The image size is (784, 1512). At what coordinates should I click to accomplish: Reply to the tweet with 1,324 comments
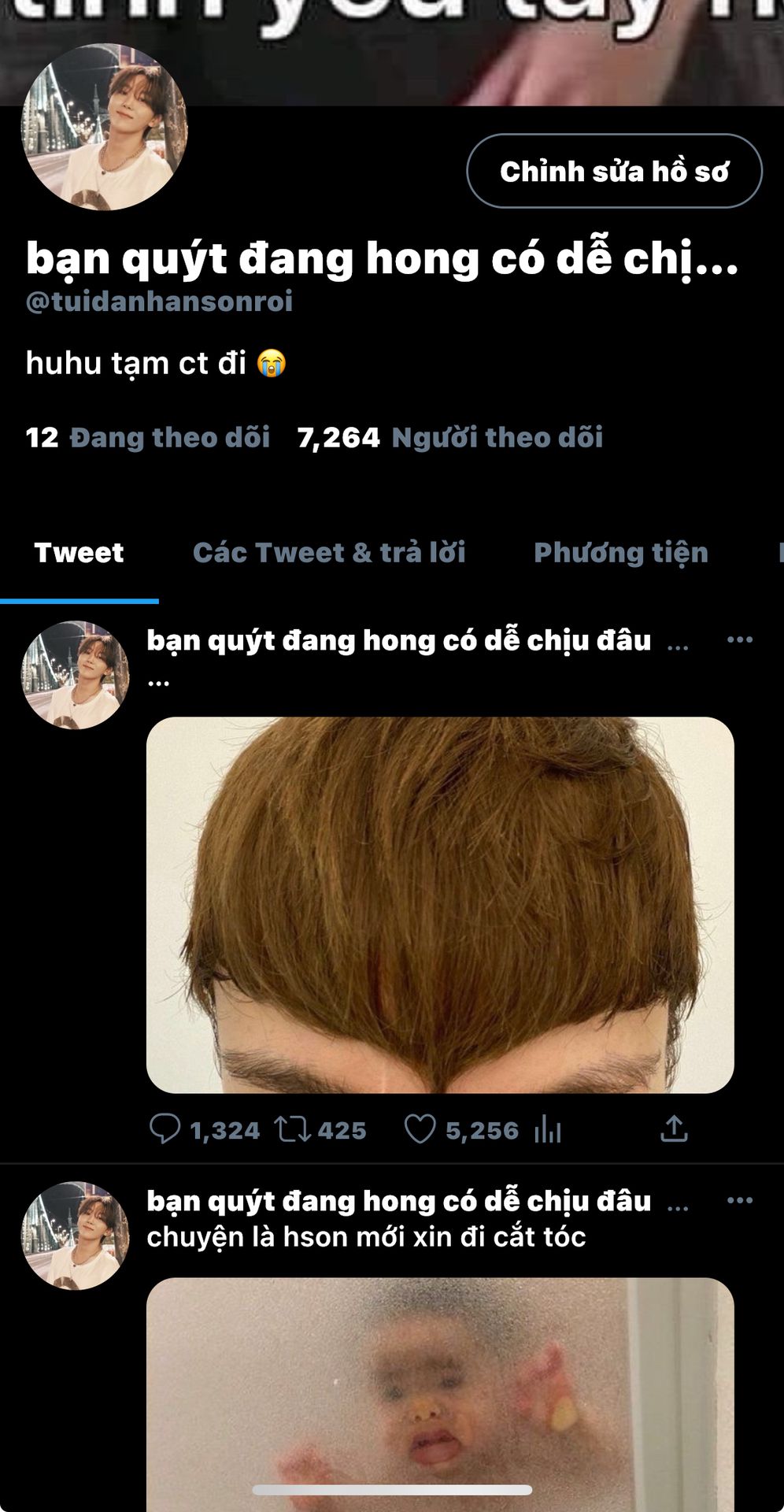point(165,1129)
